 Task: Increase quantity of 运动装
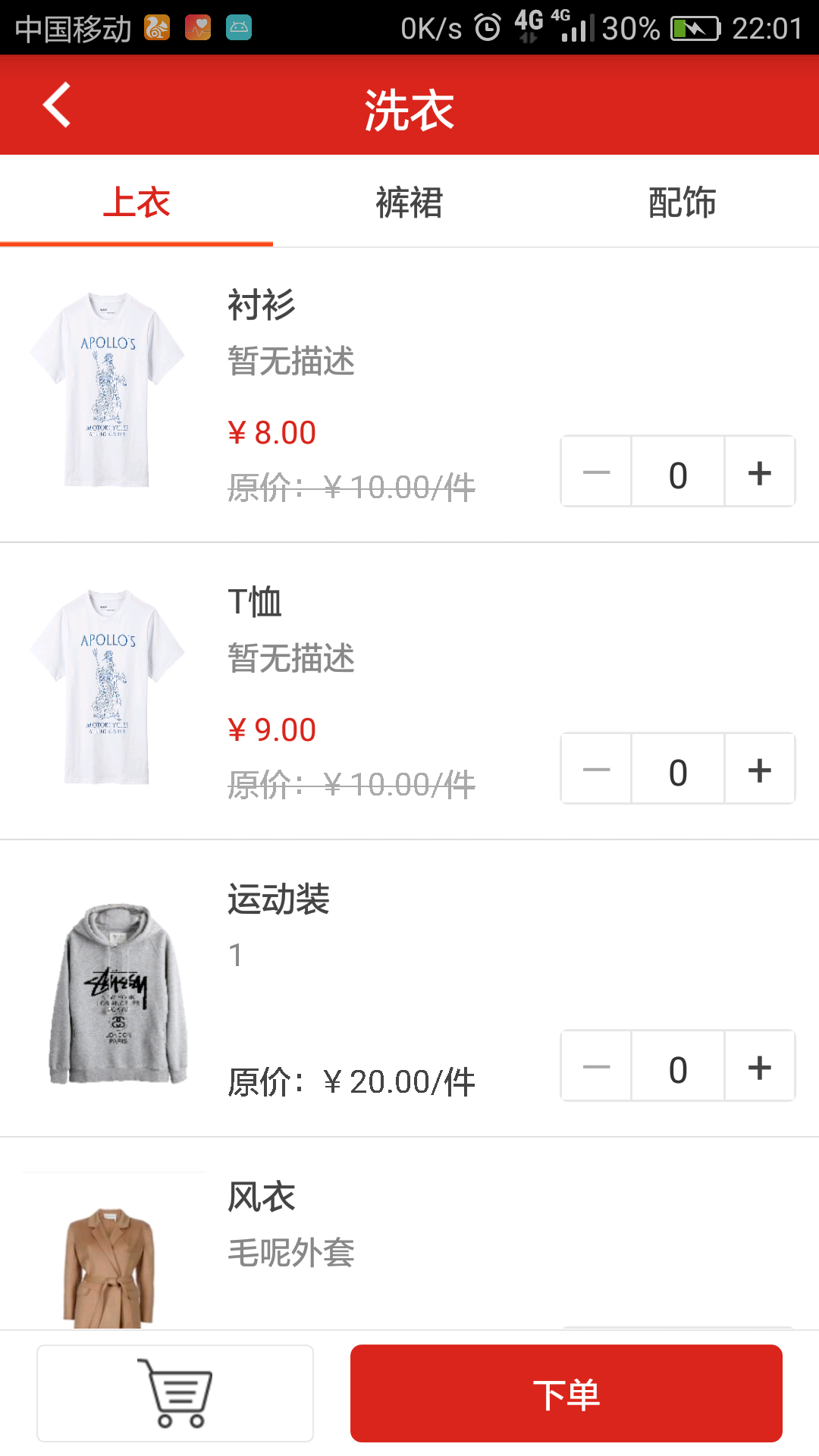tap(759, 1066)
